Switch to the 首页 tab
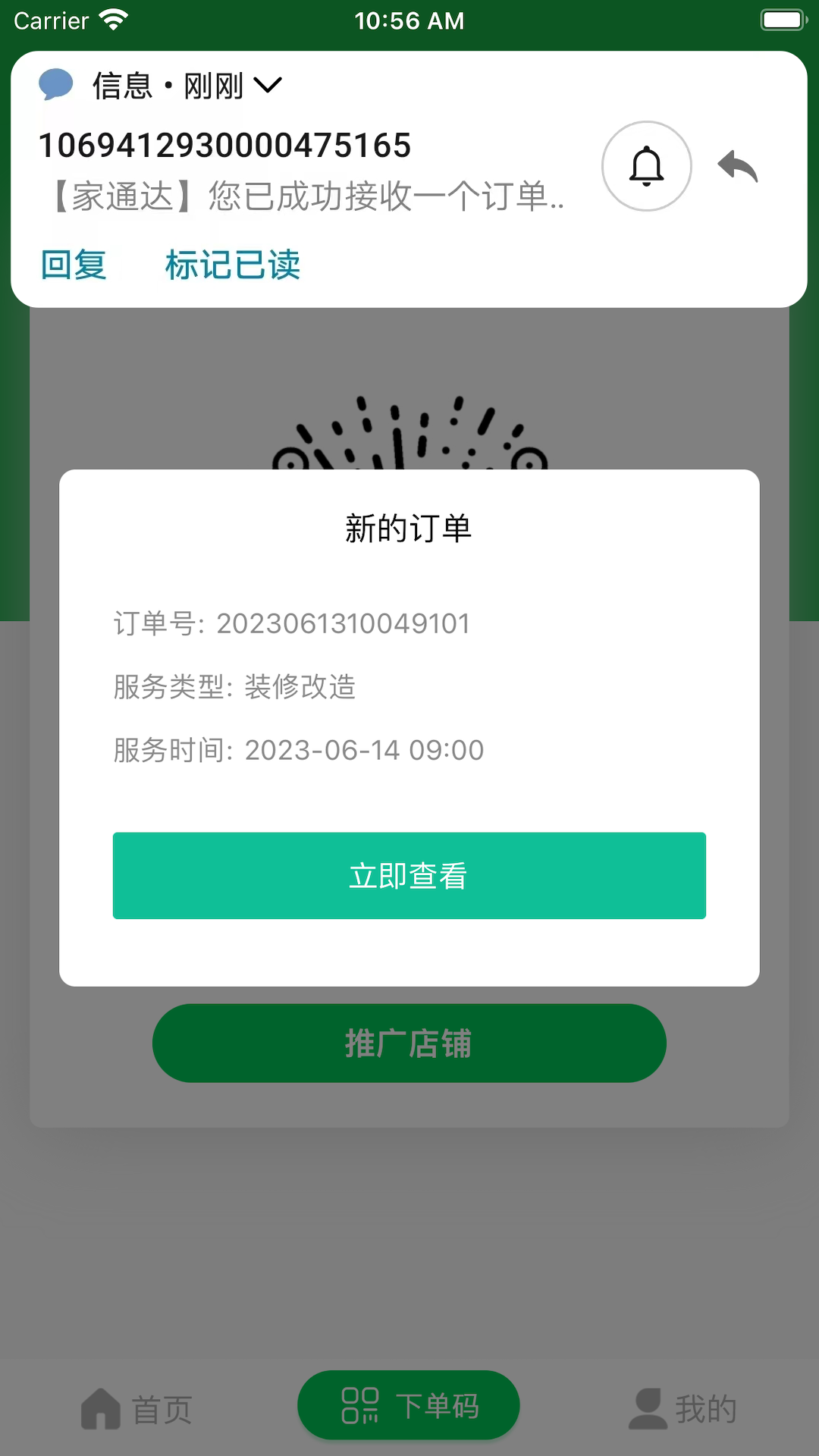 click(x=136, y=1407)
